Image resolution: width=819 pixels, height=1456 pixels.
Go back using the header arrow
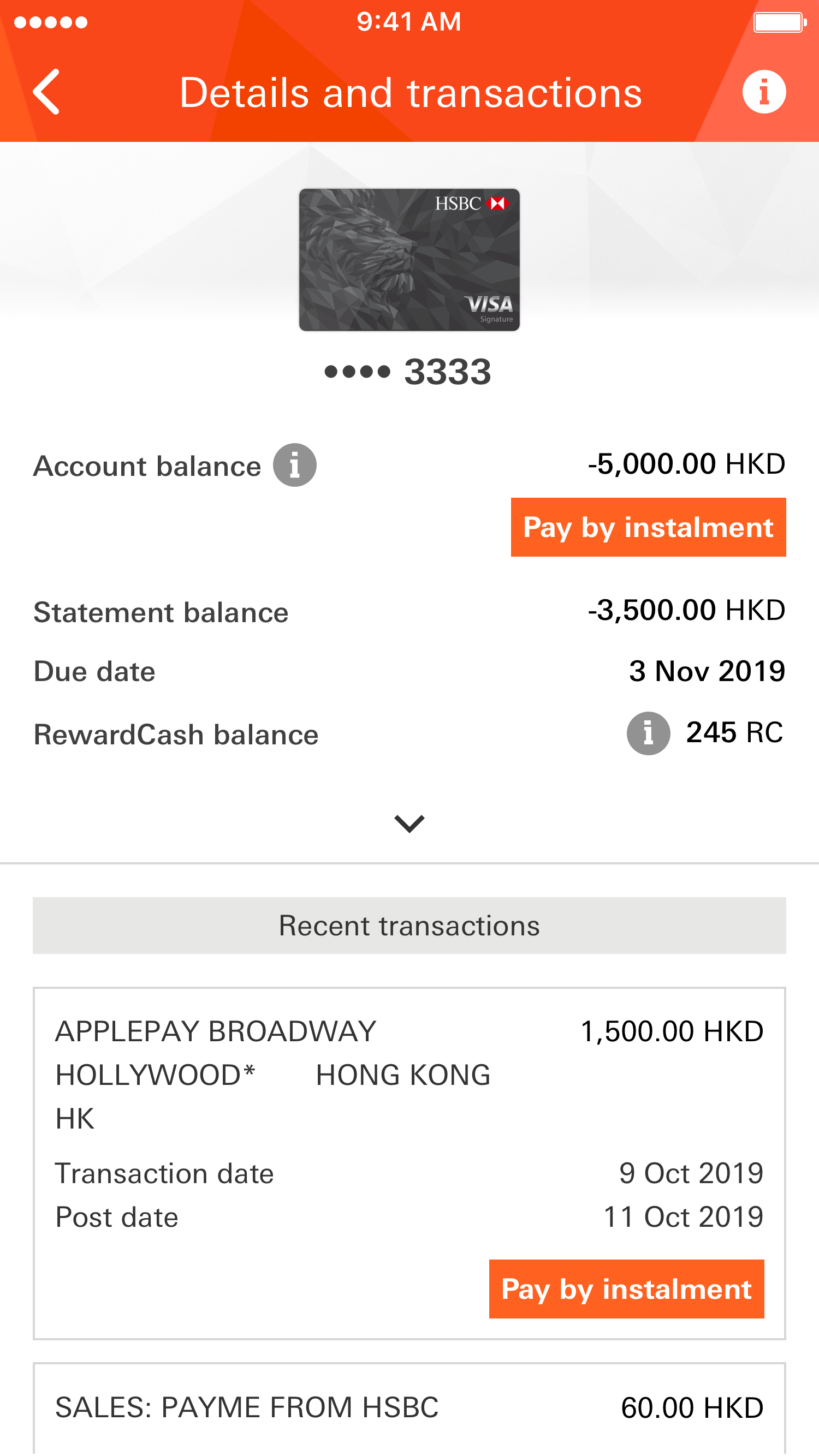point(46,92)
